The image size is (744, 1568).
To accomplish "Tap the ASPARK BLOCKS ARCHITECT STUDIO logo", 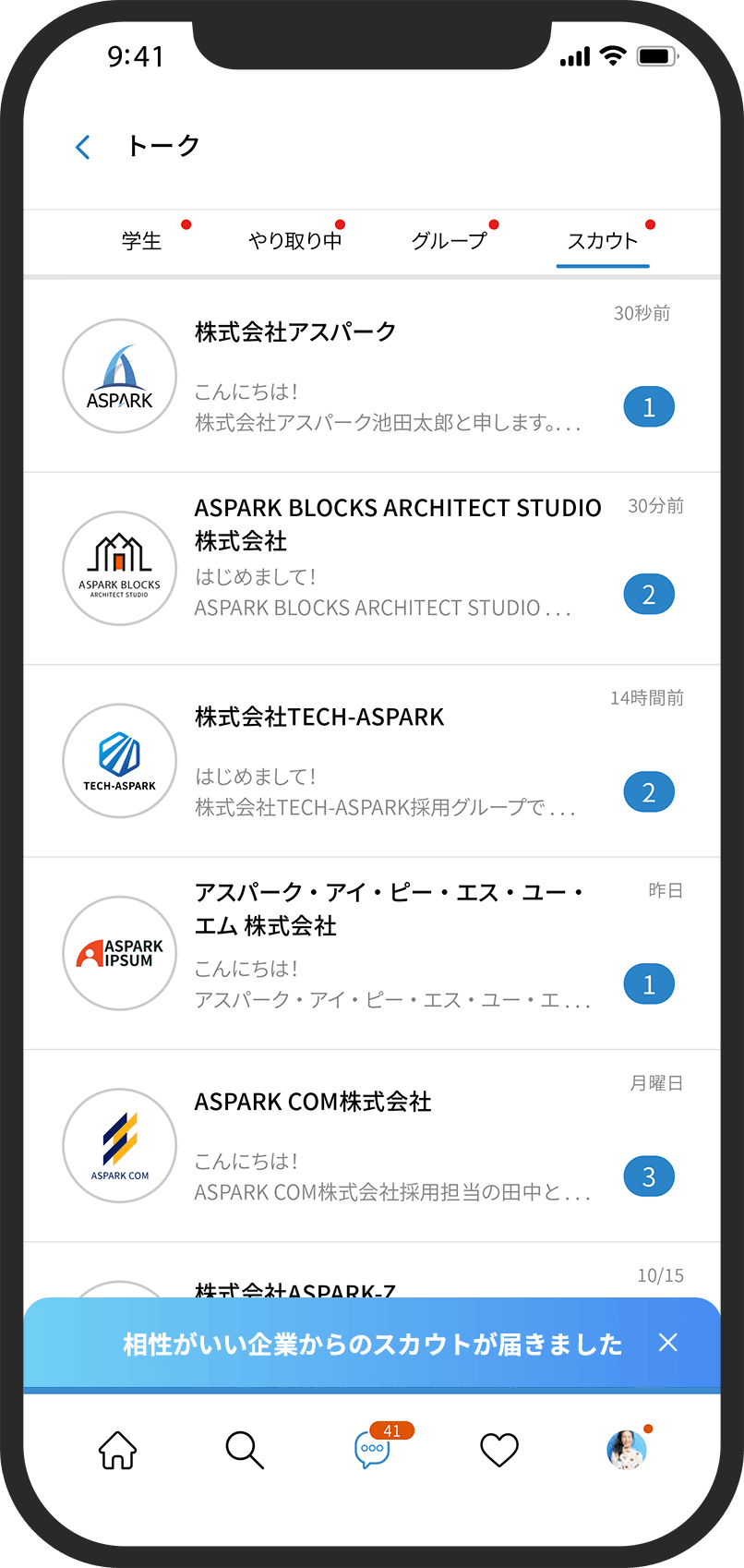I will coord(119,569).
